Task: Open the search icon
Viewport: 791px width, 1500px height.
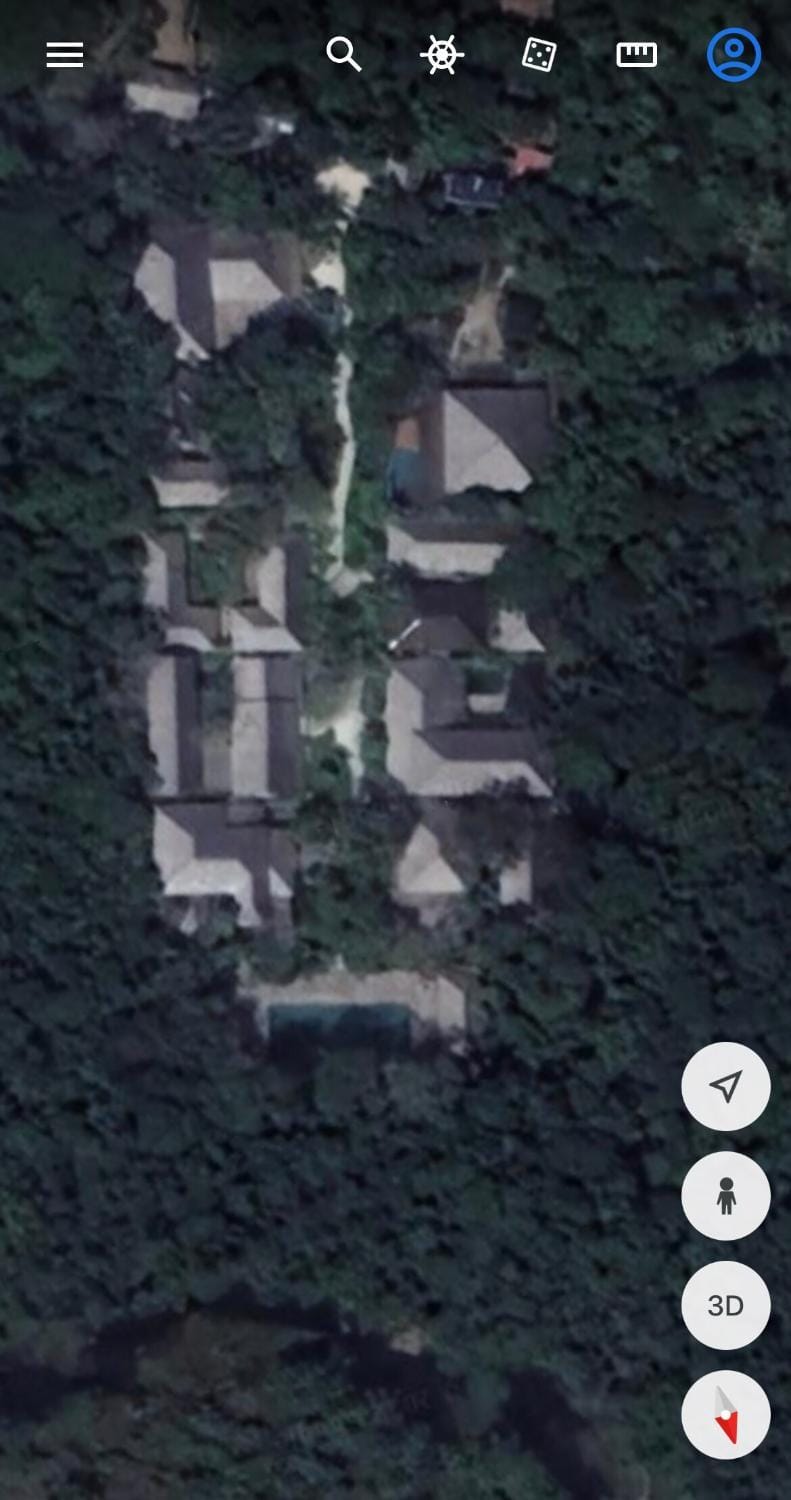Action: click(x=344, y=54)
